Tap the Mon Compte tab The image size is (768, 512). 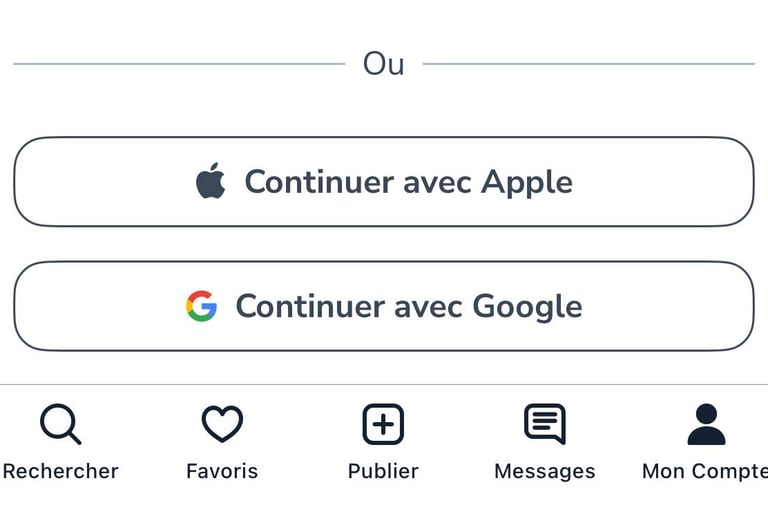tap(705, 442)
